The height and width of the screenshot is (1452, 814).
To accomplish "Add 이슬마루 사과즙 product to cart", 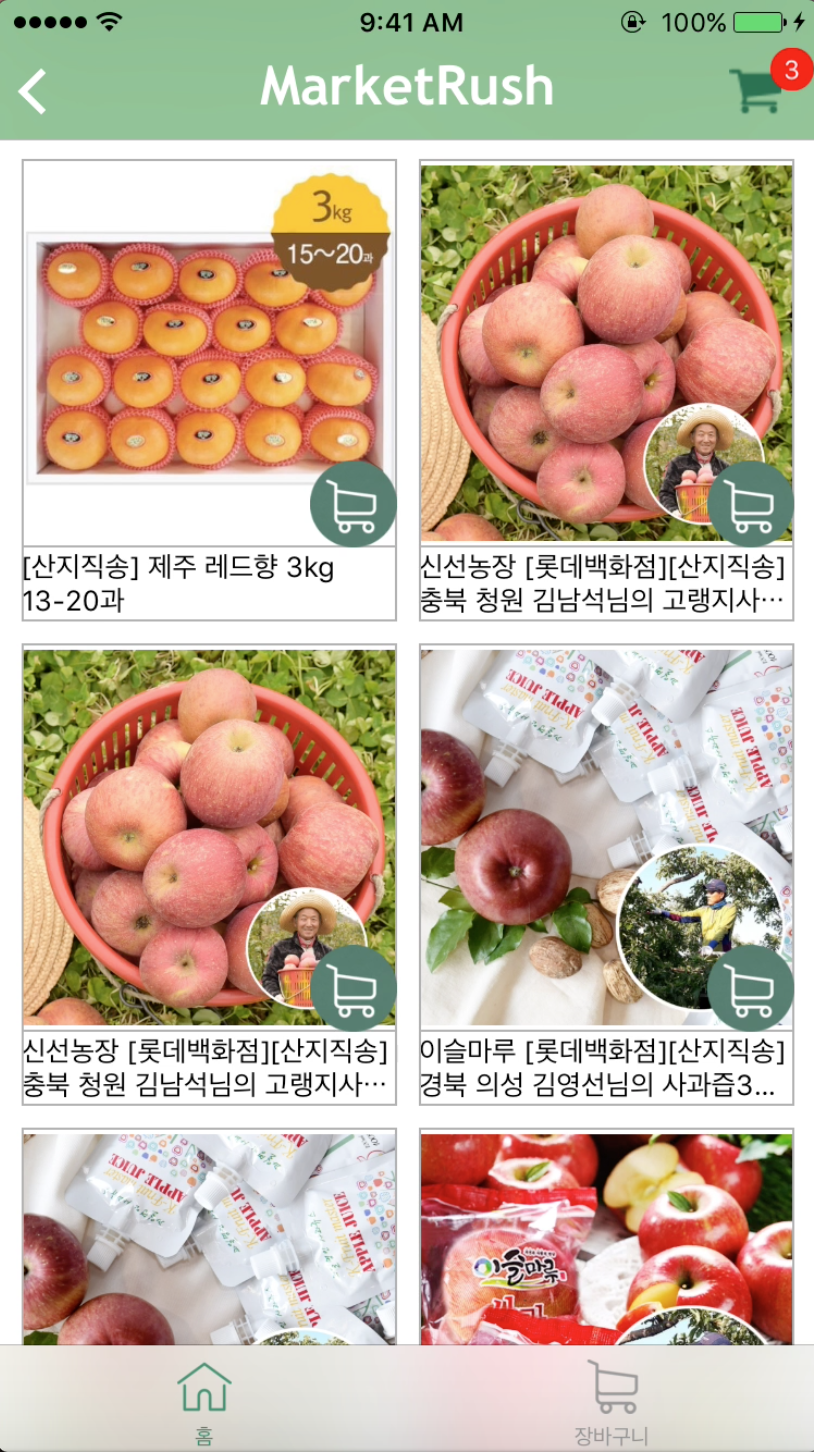I will (x=750, y=989).
